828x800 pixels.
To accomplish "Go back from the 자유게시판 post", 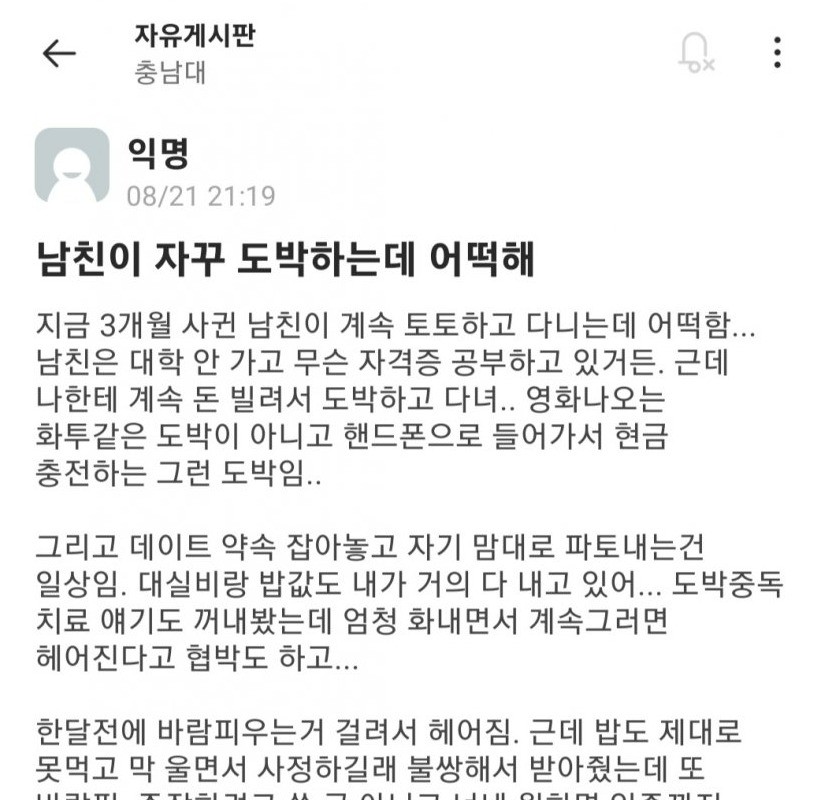I will point(59,53).
